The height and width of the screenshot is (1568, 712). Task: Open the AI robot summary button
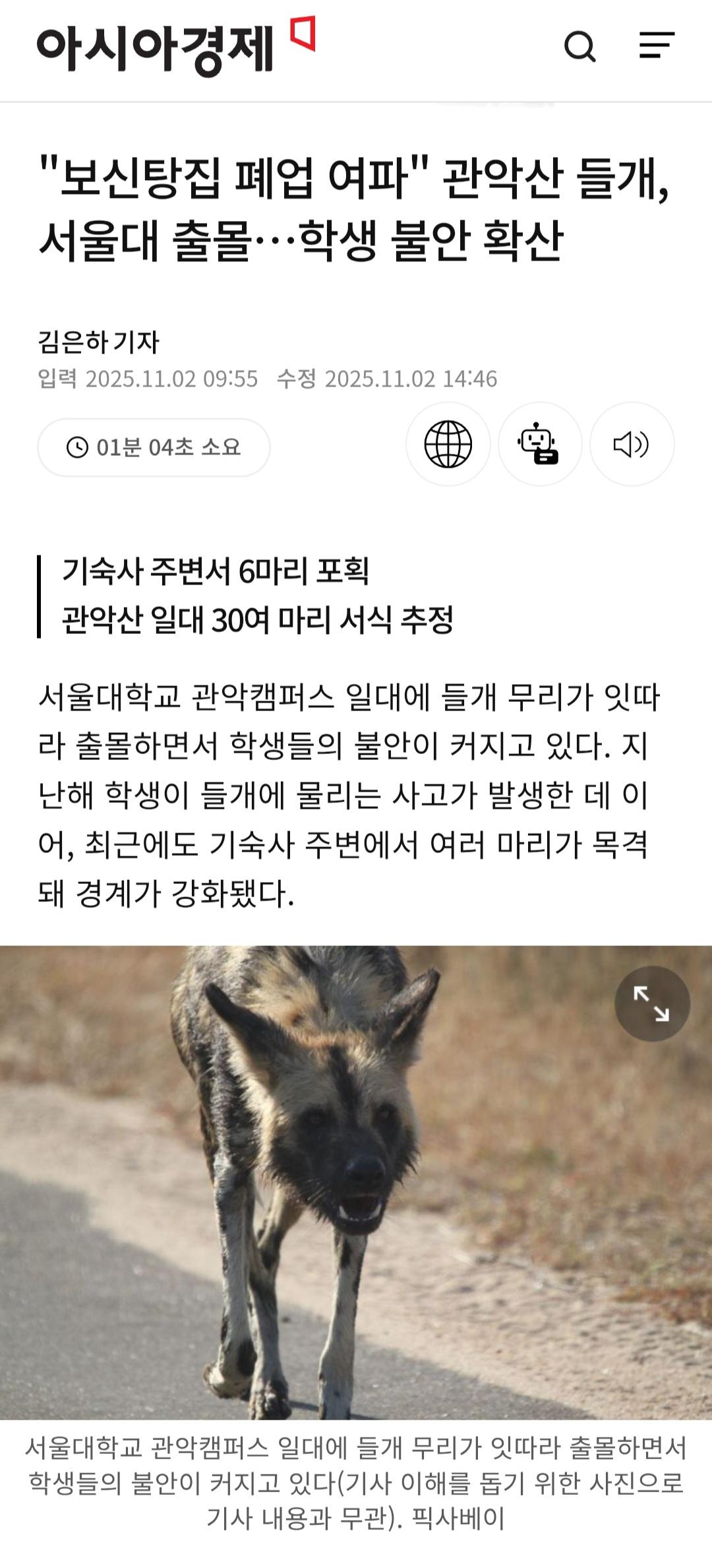point(539,444)
